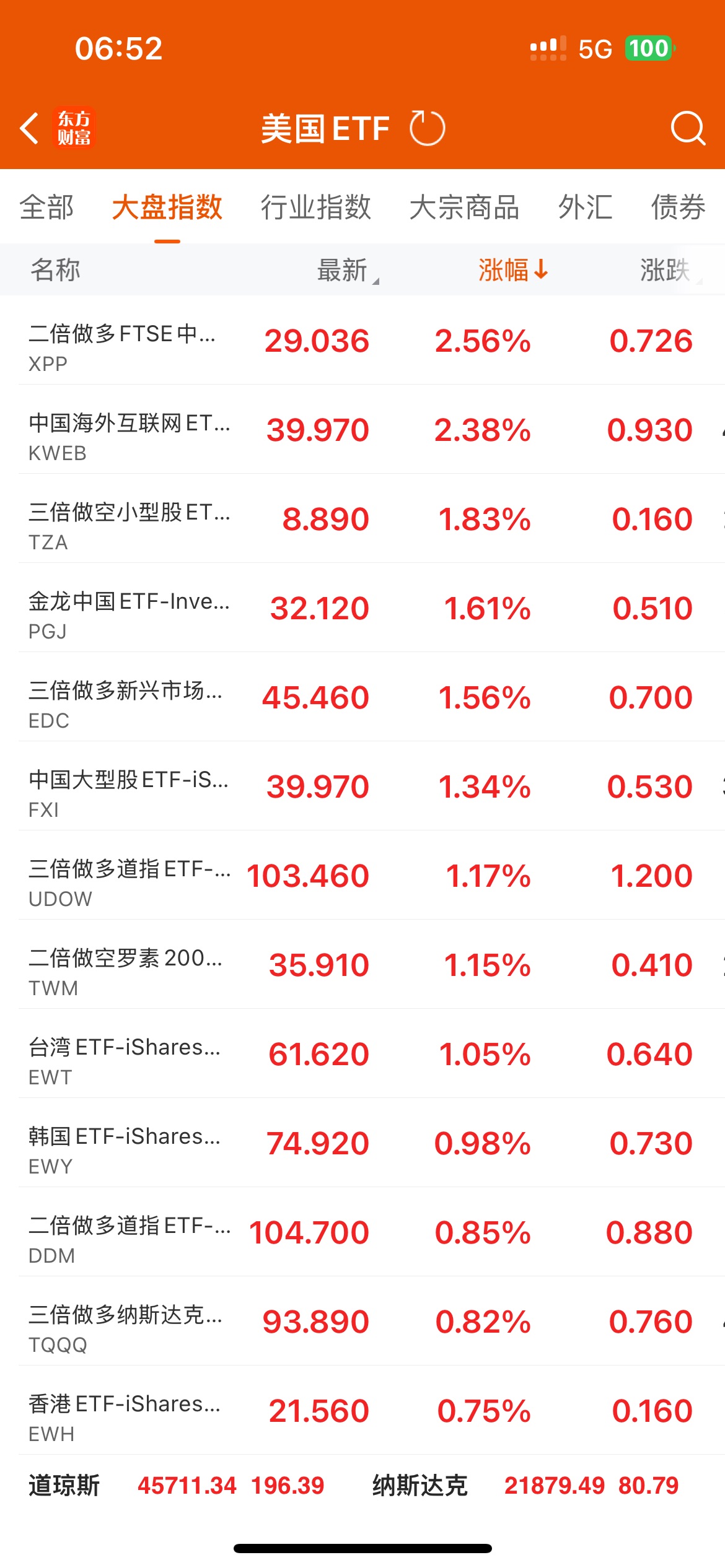The image size is (725, 1568).
Task: Go back using the top-left arrow
Action: [29, 128]
